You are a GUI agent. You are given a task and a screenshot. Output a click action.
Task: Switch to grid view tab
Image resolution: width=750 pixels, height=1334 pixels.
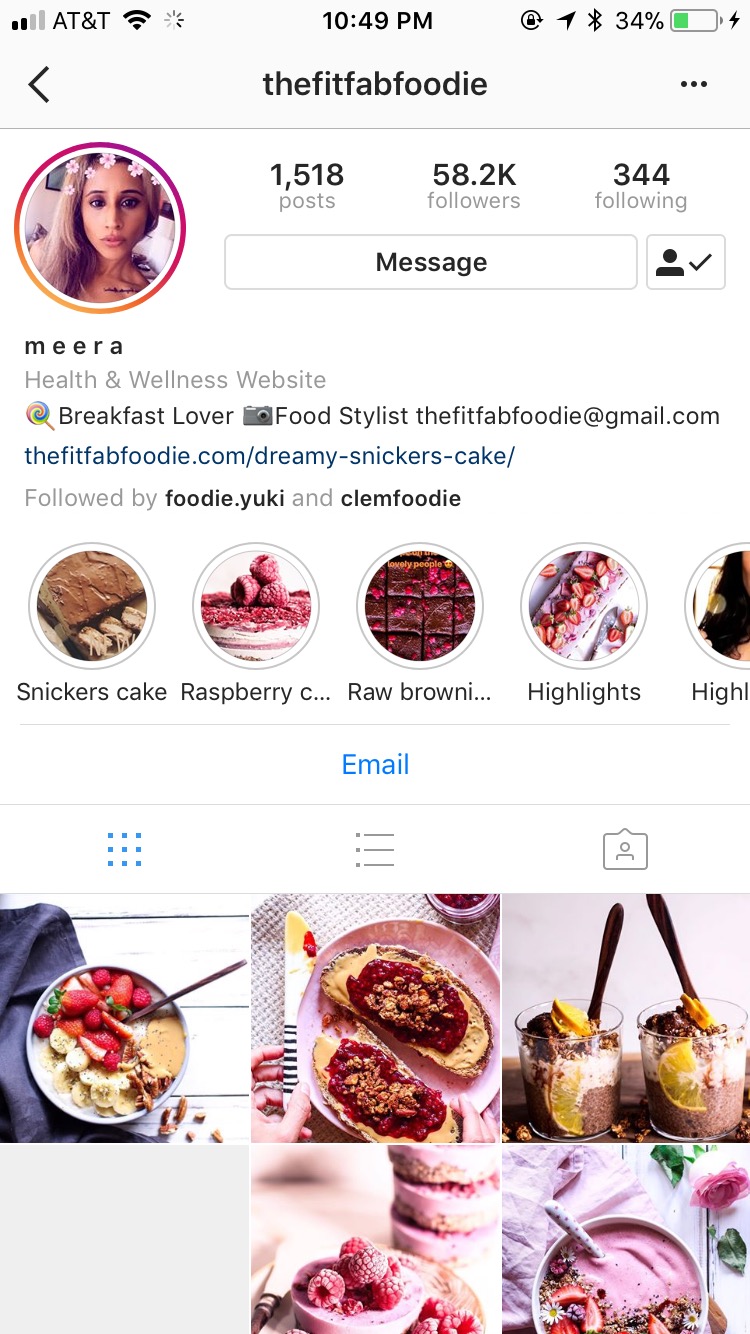tap(124, 850)
